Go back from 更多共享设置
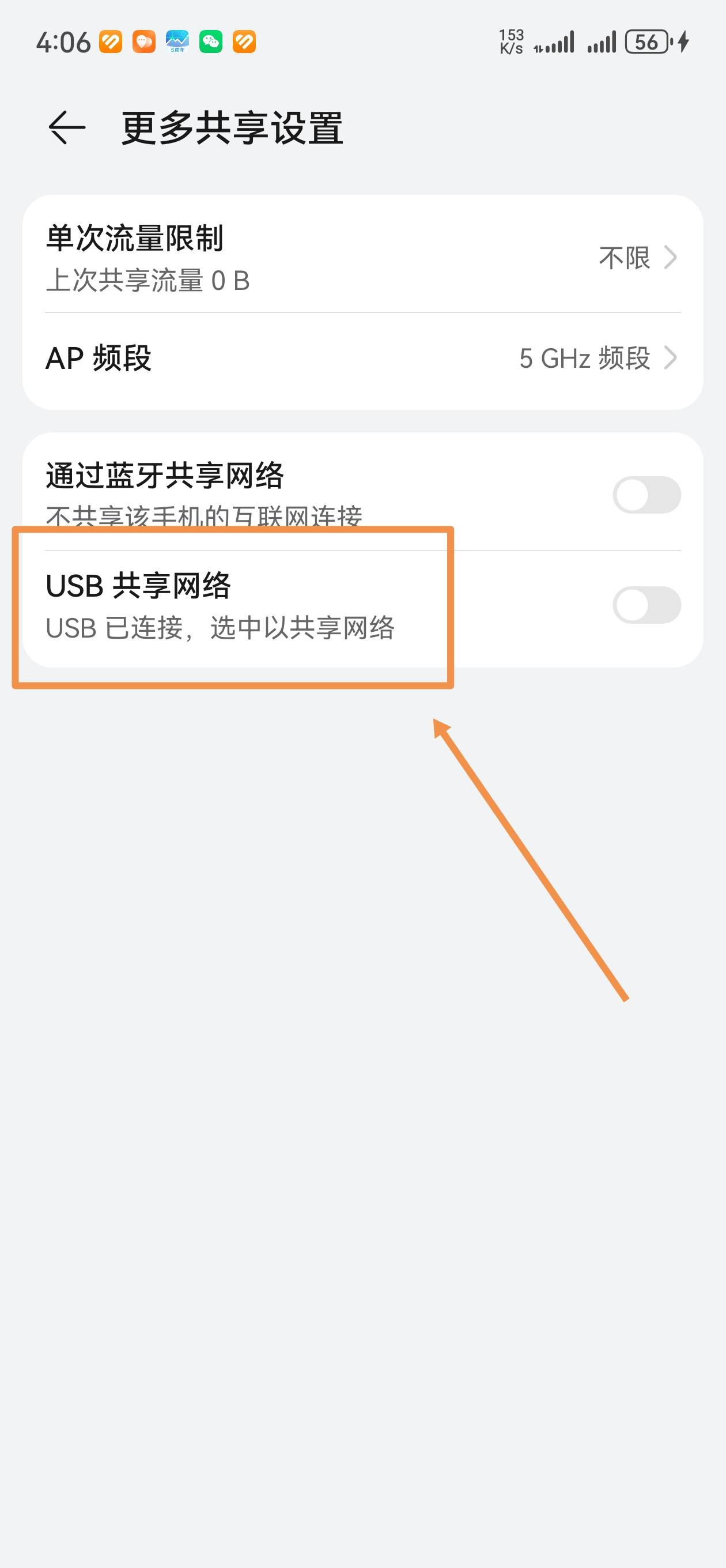 [66, 128]
